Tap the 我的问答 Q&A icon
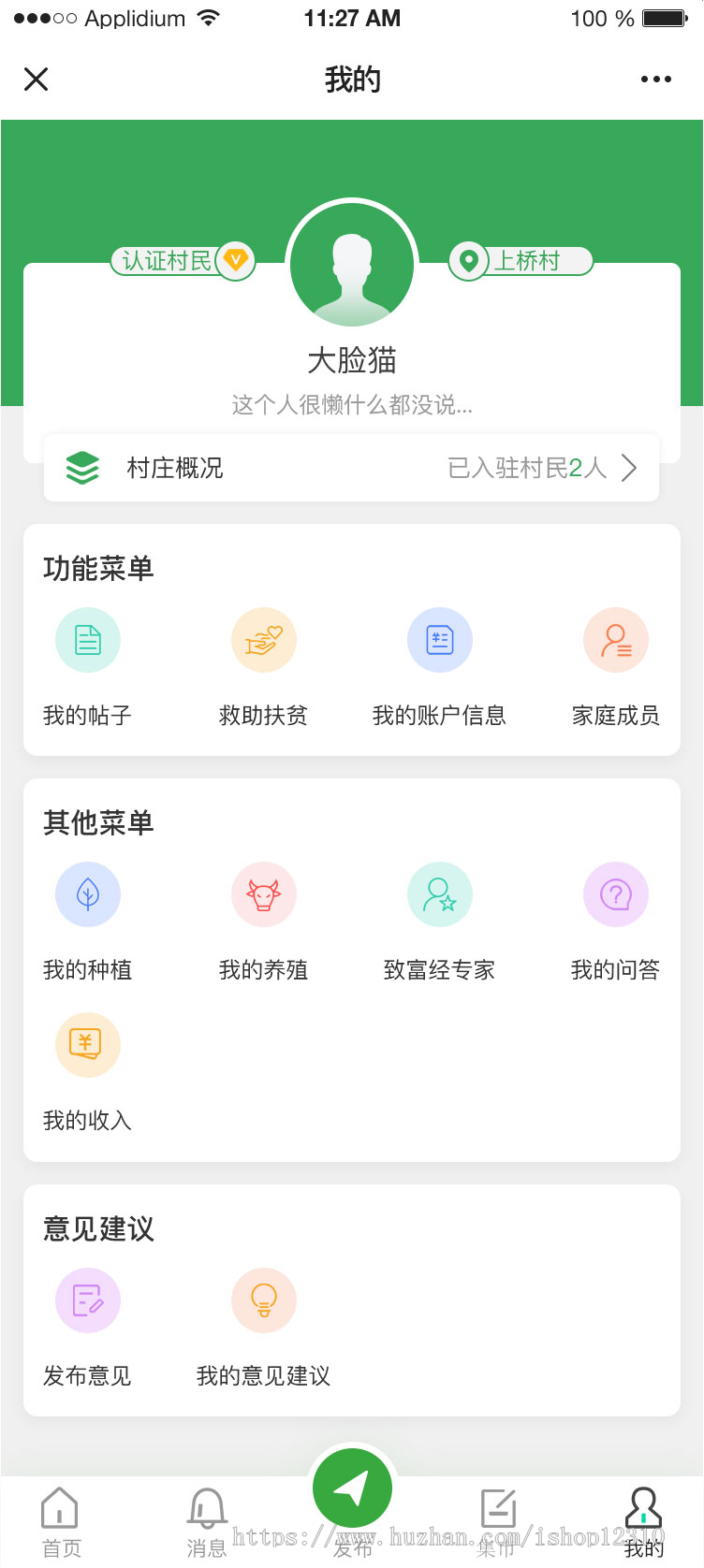The width and height of the screenshot is (704, 1568). click(616, 894)
